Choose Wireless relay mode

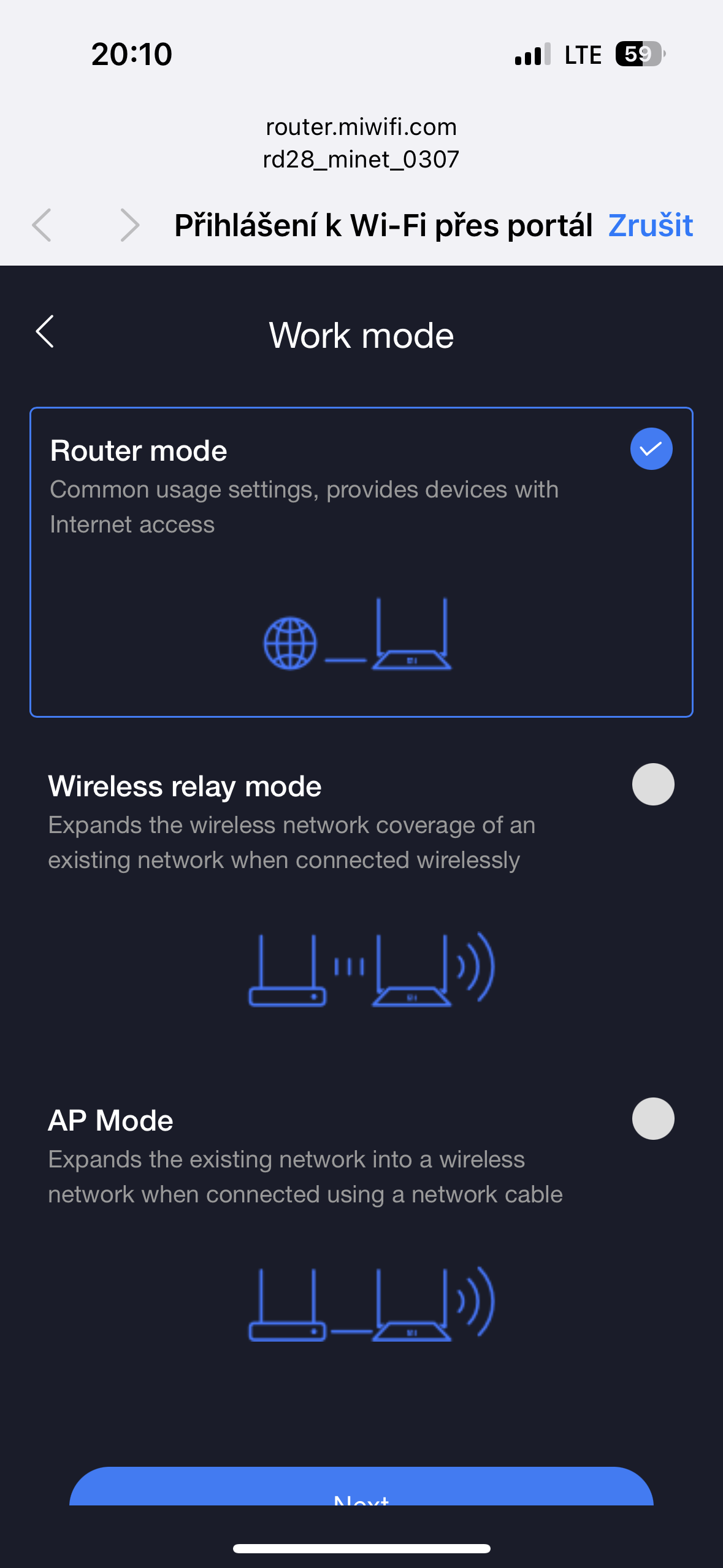coord(652,785)
